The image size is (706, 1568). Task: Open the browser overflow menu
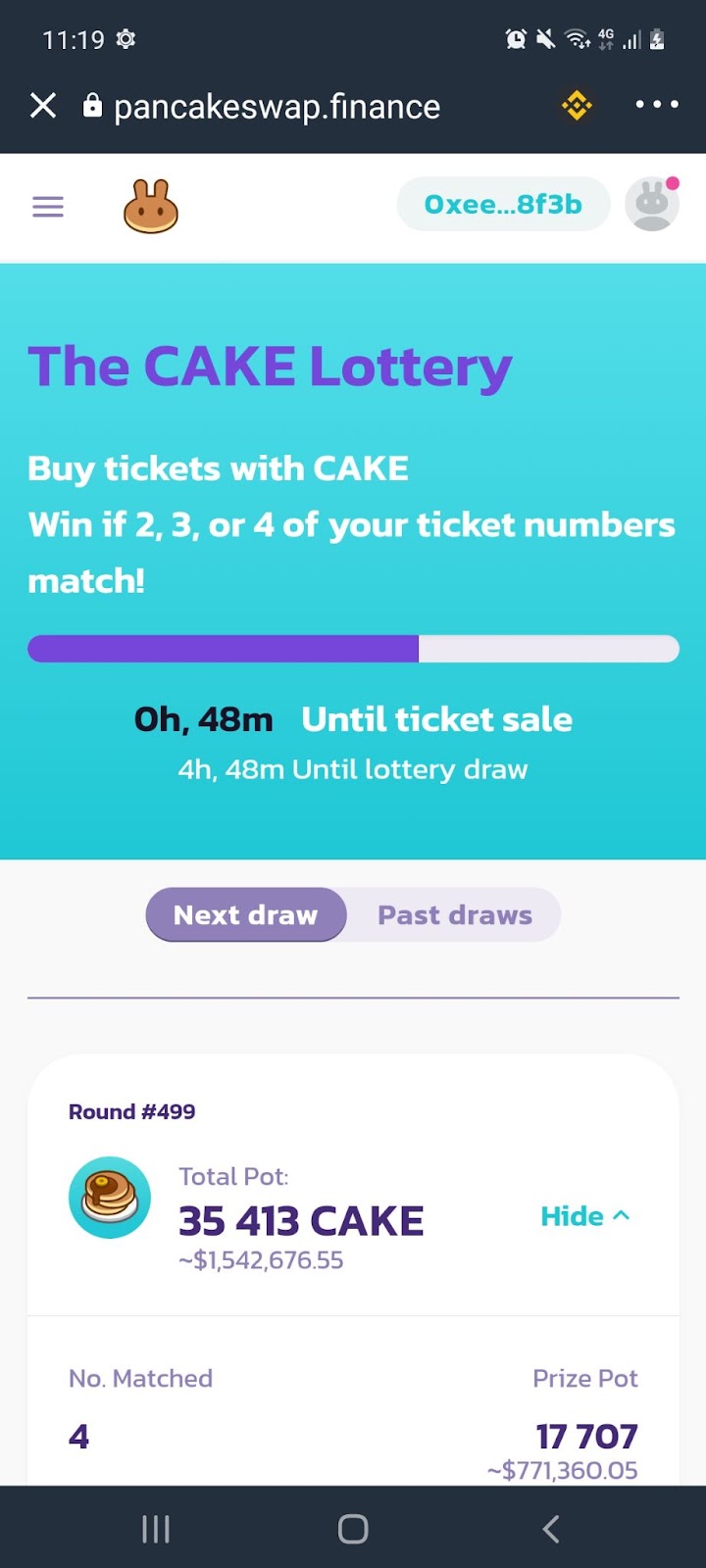656,105
